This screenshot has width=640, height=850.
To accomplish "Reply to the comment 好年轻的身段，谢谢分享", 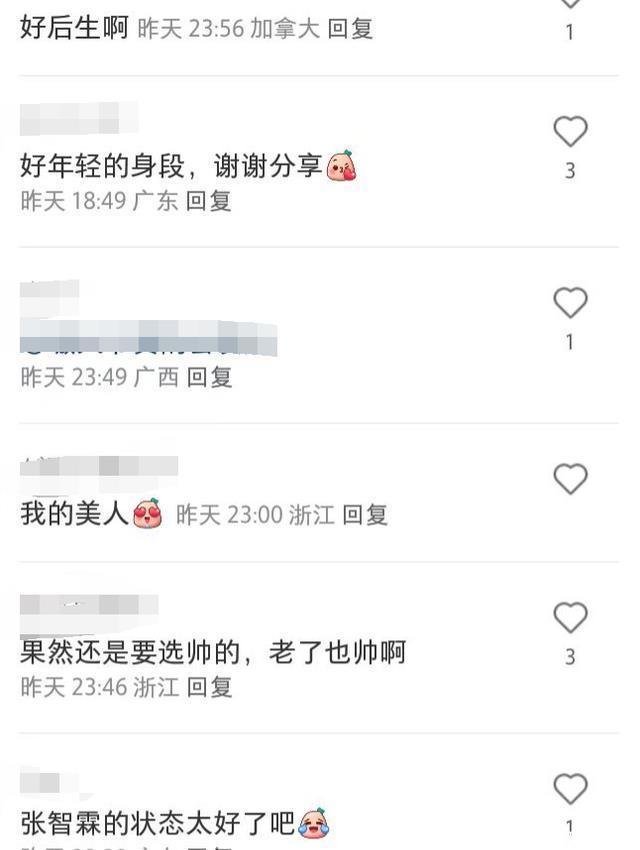I will pos(208,201).
